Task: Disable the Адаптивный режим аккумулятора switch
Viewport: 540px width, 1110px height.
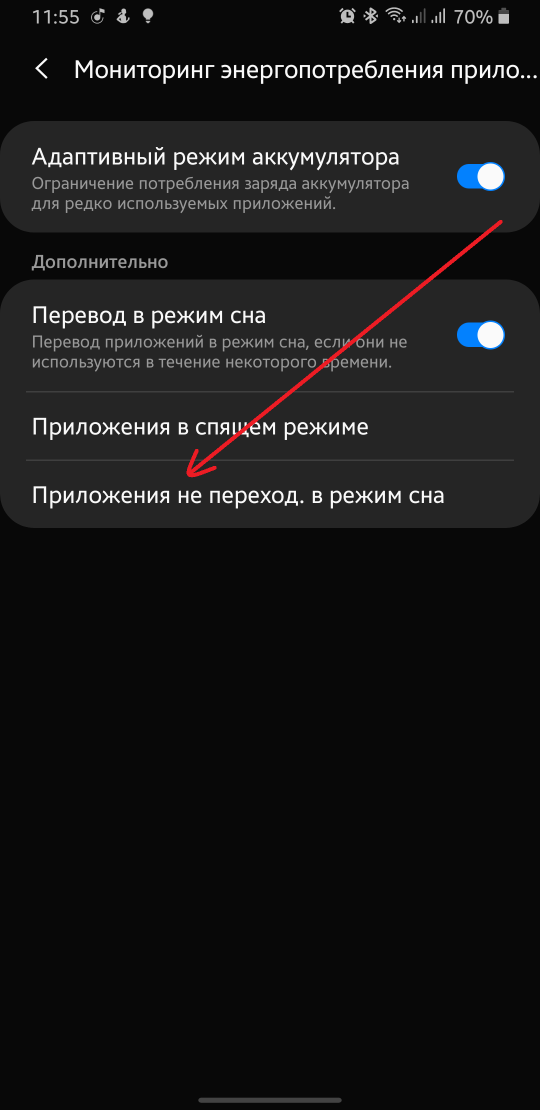Action: [x=481, y=176]
